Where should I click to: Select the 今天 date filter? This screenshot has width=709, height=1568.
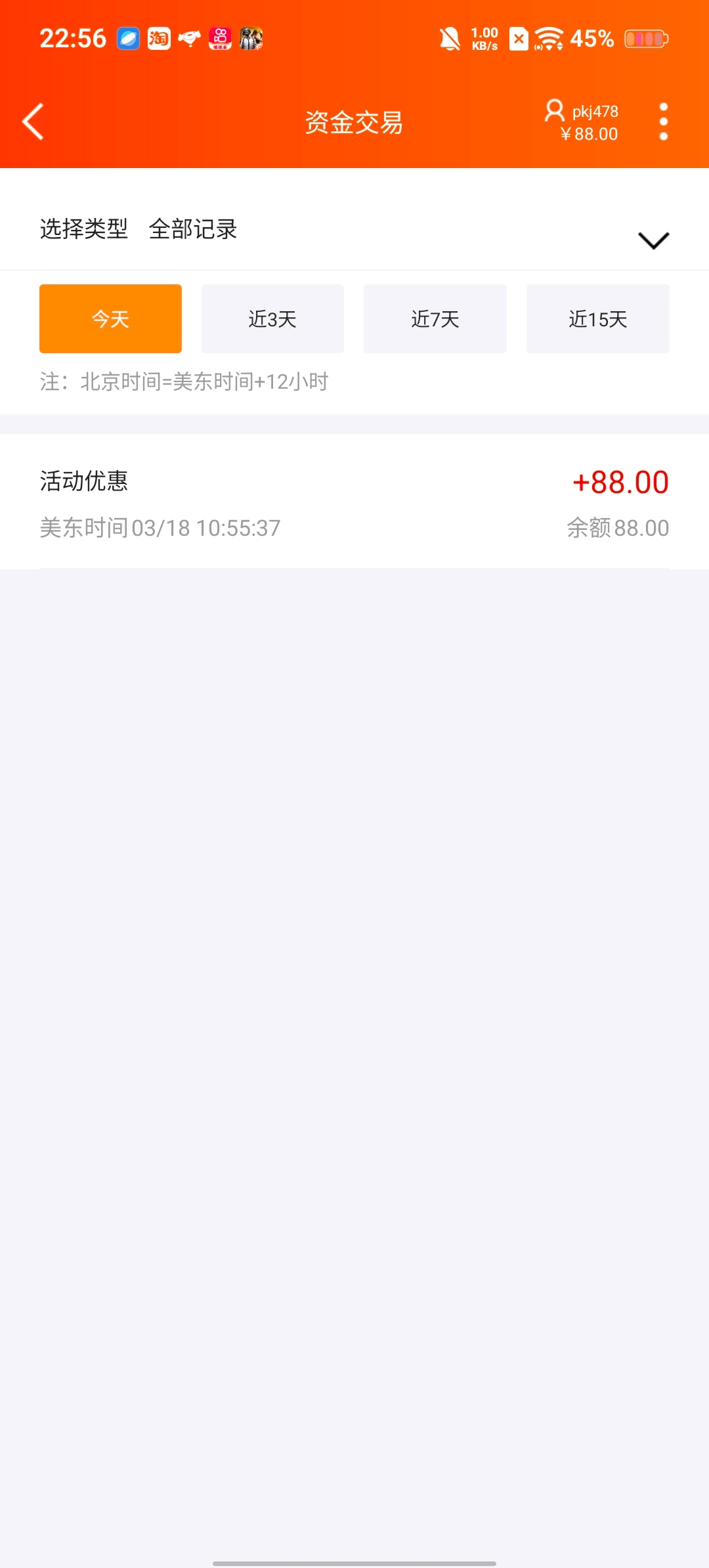point(110,319)
